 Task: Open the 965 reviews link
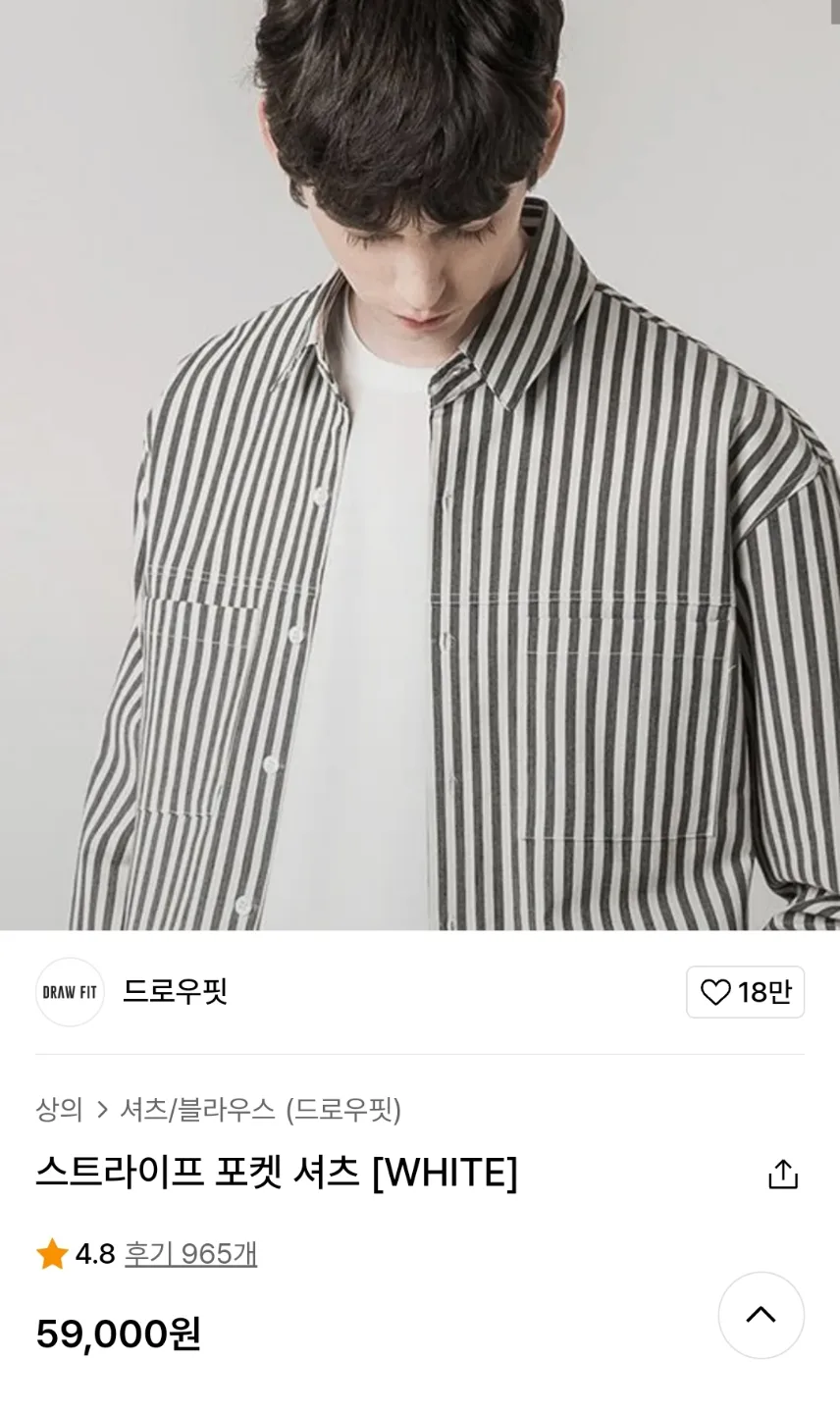tap(190, 1254)
